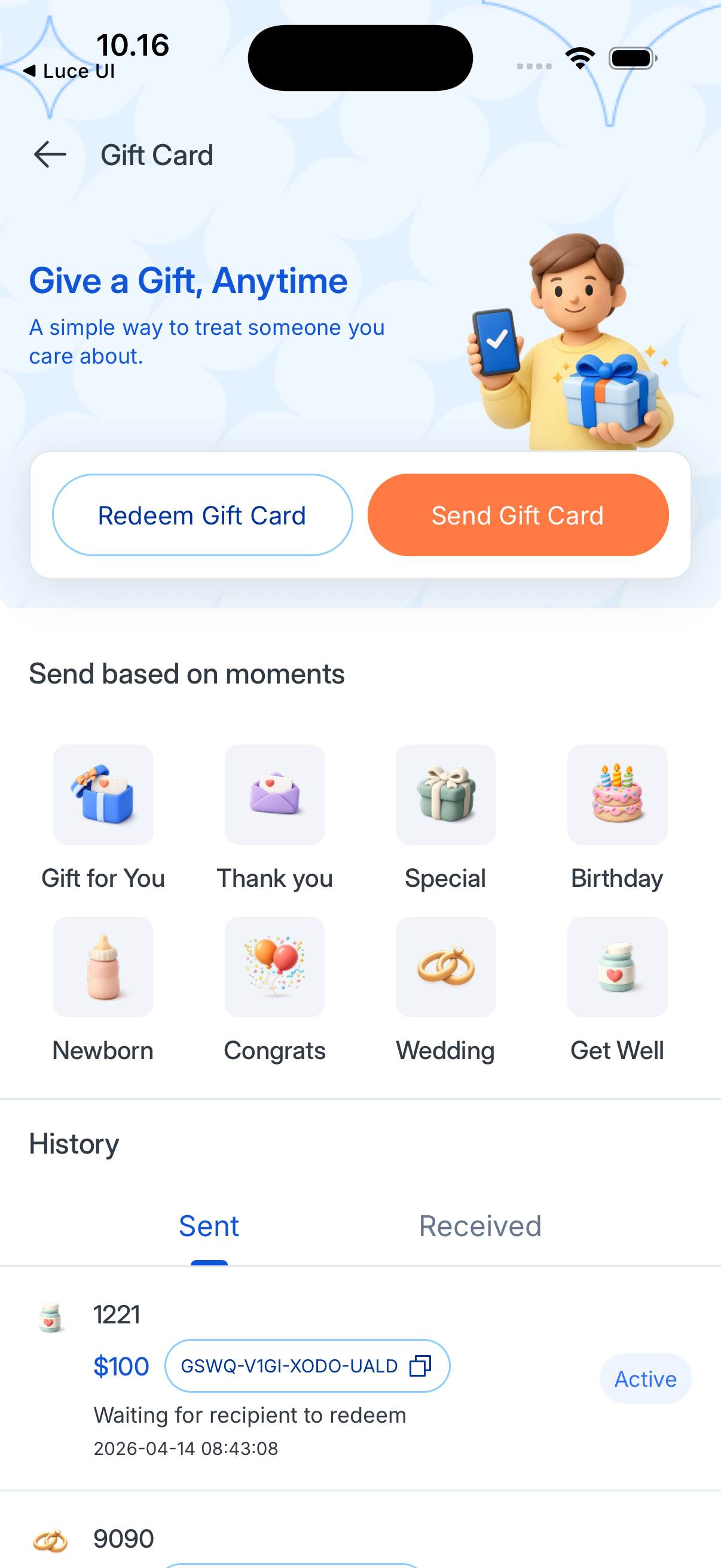Tap the Redeem Gift Card button
The width and height of the screenshot is (721, 1568).
pyautogui.click(x=202, y=515)
